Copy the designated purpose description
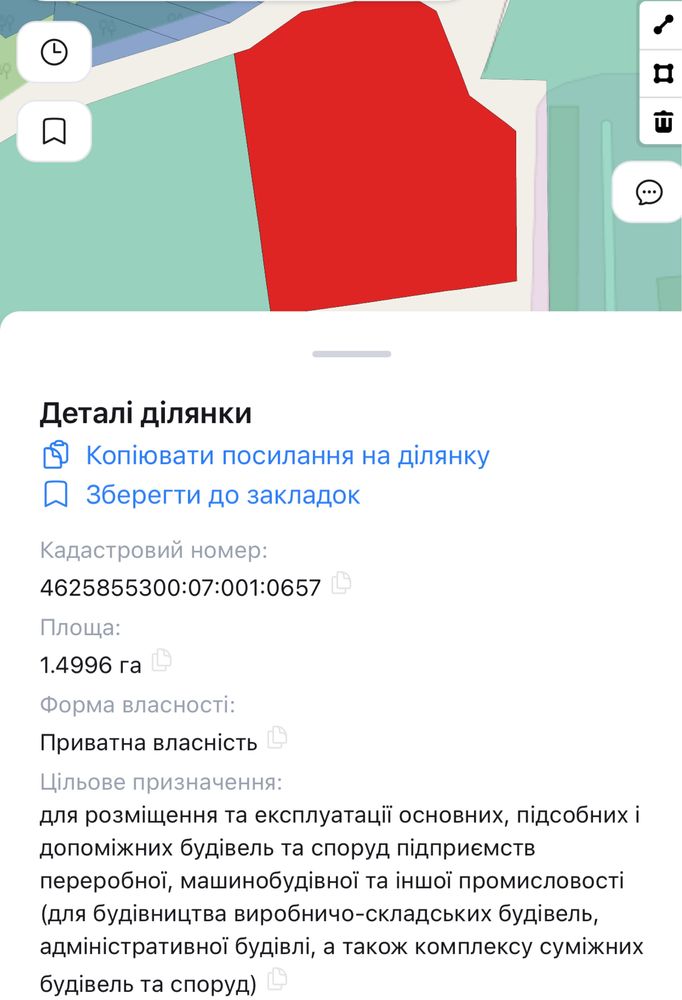 [278, 980]
